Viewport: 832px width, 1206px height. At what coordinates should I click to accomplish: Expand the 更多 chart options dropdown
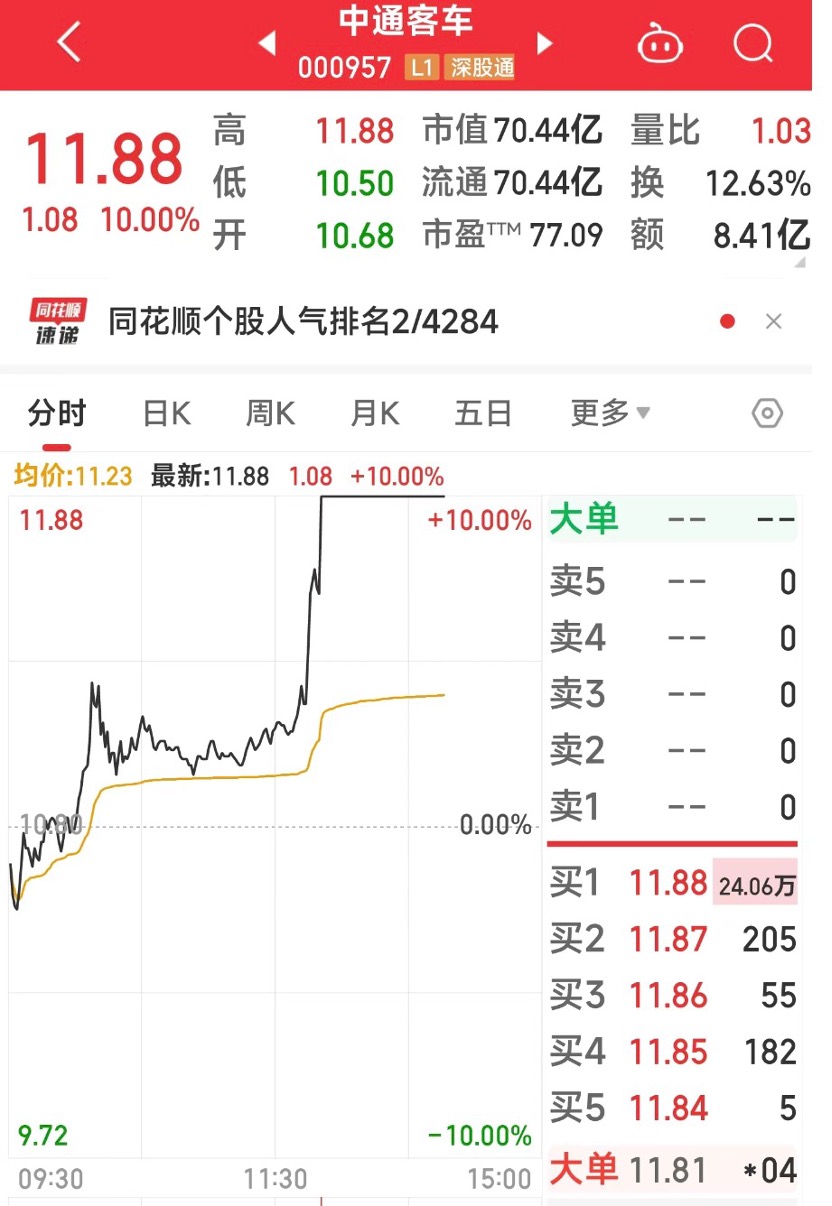click(x=610, y=412)
